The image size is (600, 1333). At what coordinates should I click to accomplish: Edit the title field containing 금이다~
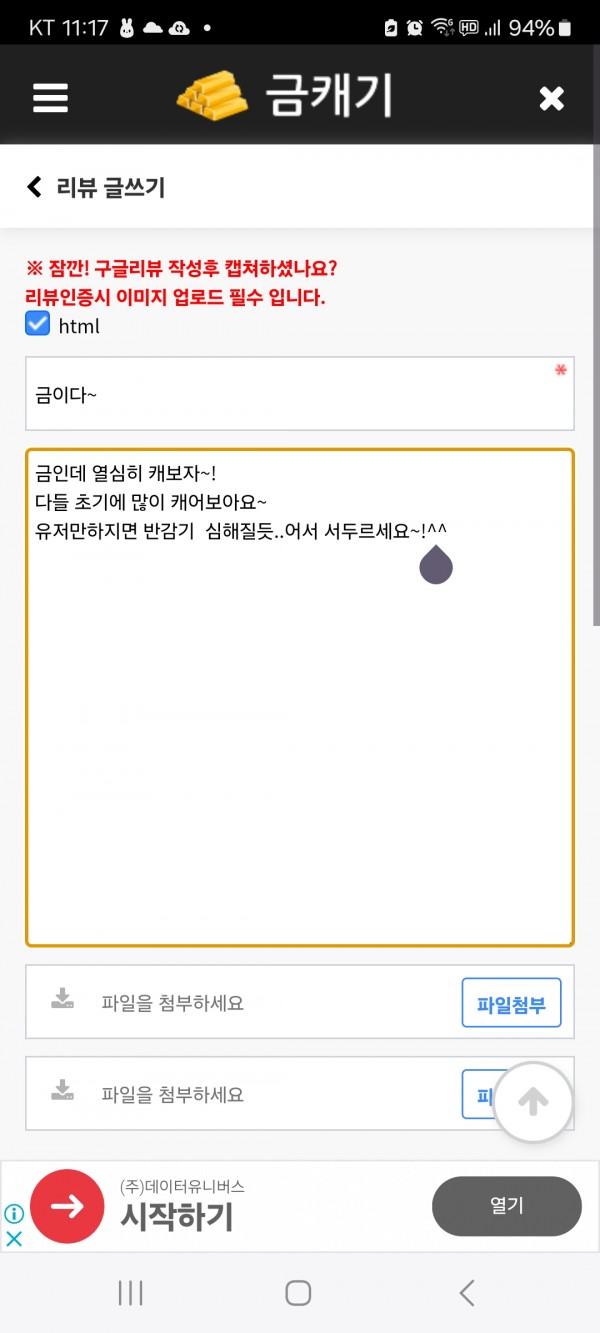300,394
